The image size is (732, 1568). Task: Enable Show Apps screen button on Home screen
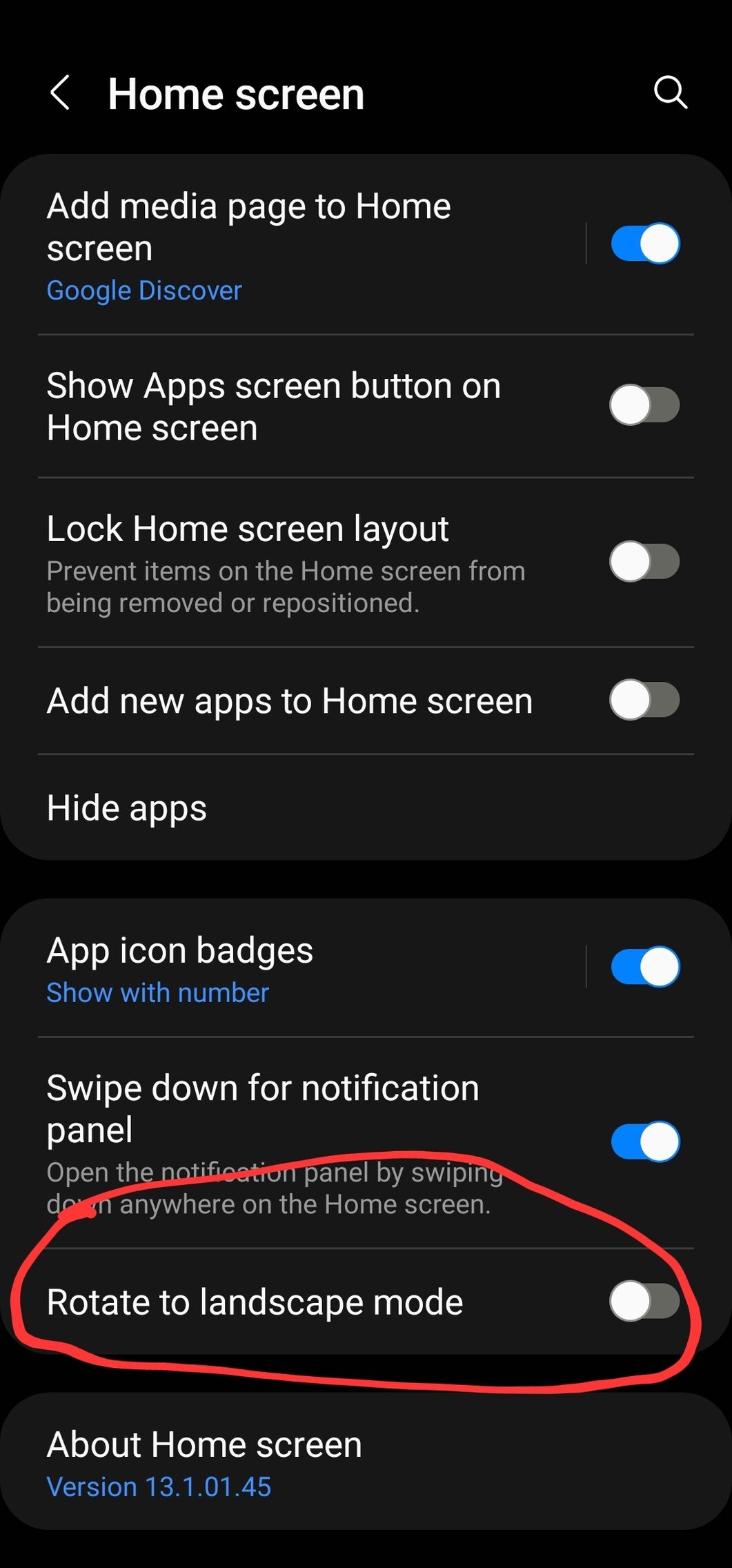click(645, 405)
